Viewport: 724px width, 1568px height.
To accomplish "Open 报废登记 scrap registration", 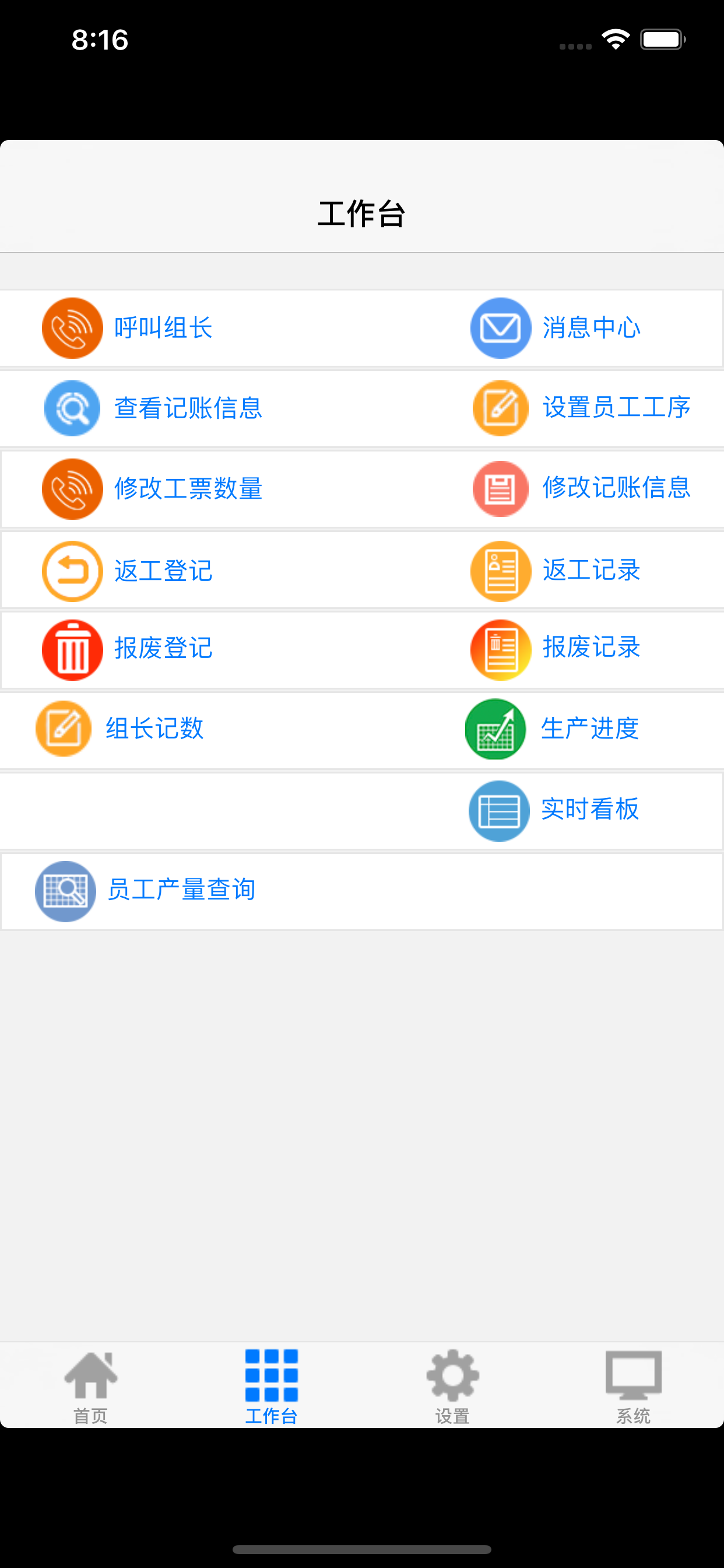I will pos(127,649).
